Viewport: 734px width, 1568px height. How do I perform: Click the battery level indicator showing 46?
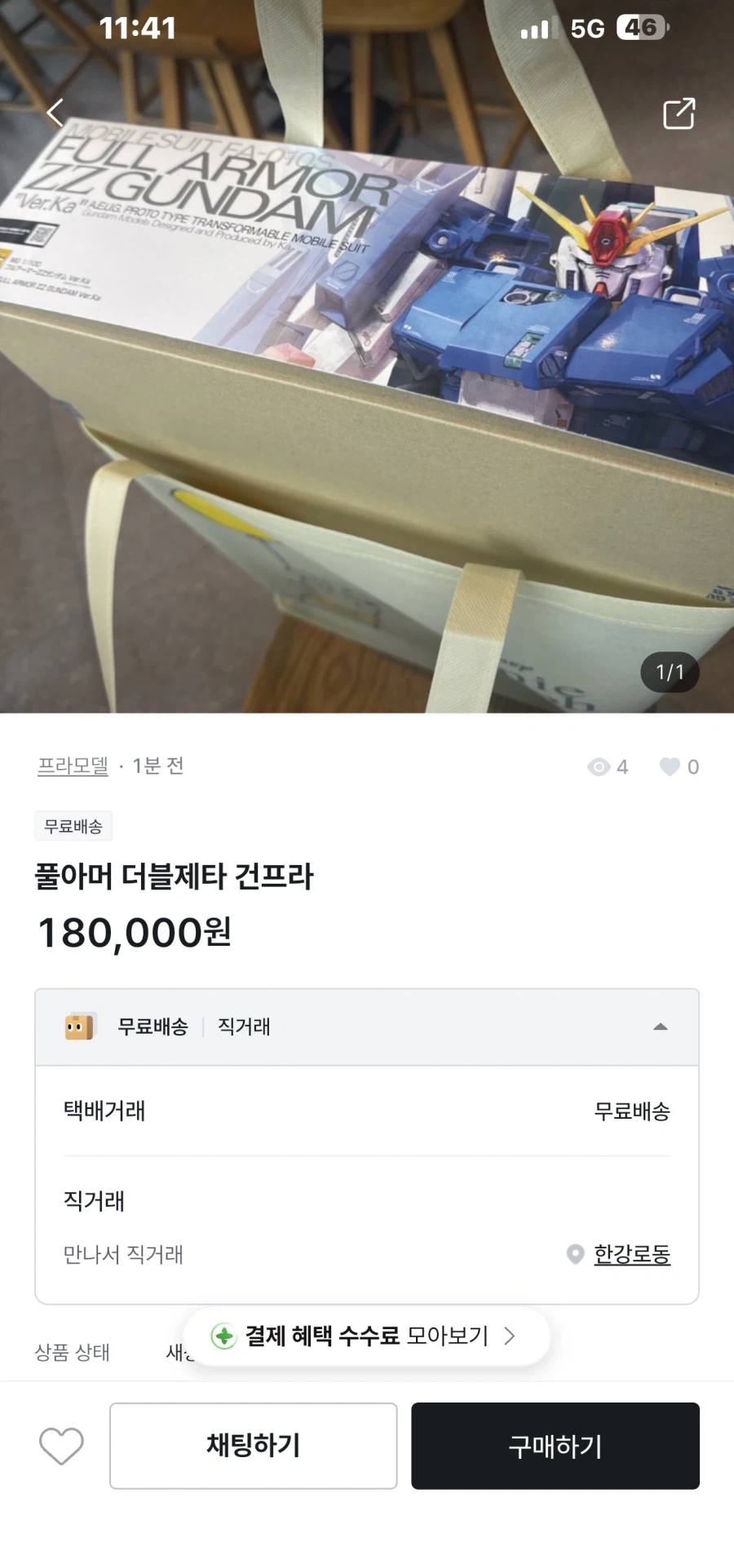(x=641, y=27)
